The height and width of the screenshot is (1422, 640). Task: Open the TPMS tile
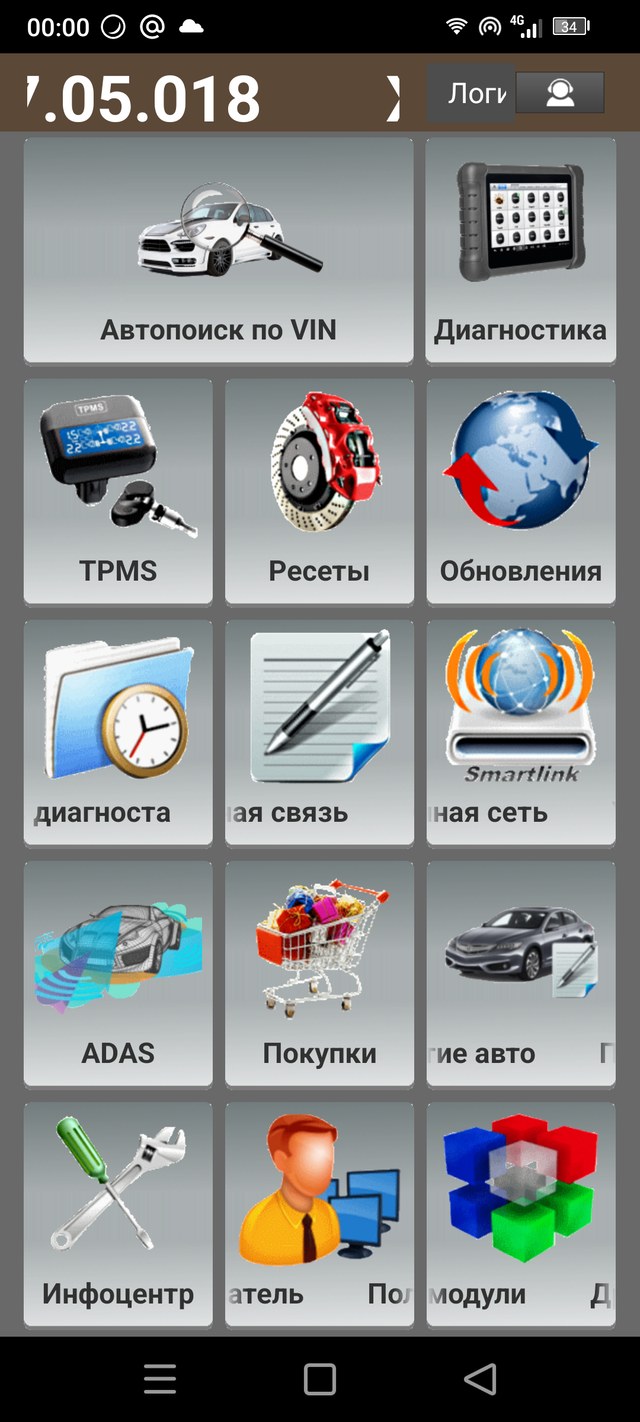click(118, 490)
